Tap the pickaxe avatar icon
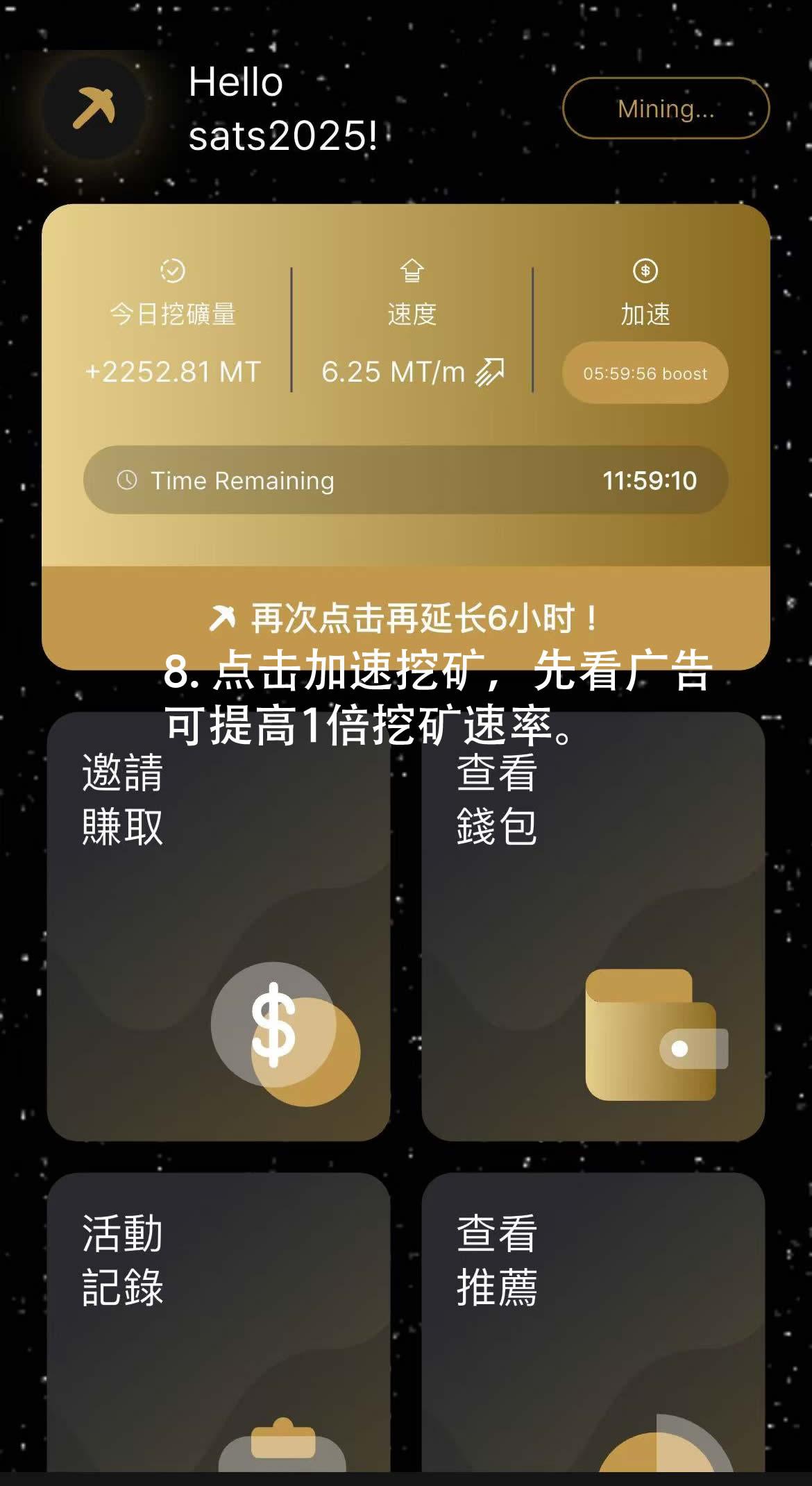 coord(94,108)
